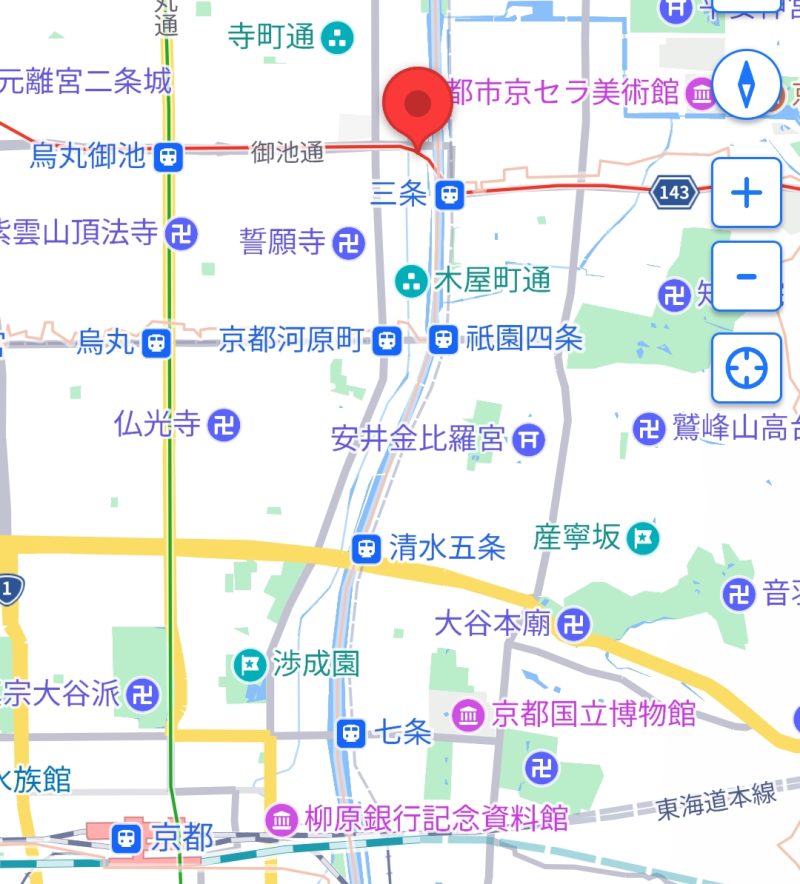800x884 pixels.
Task: Open the 大谷本廟 temple marker
Action: pyautogui.click(x=574, y=625)
